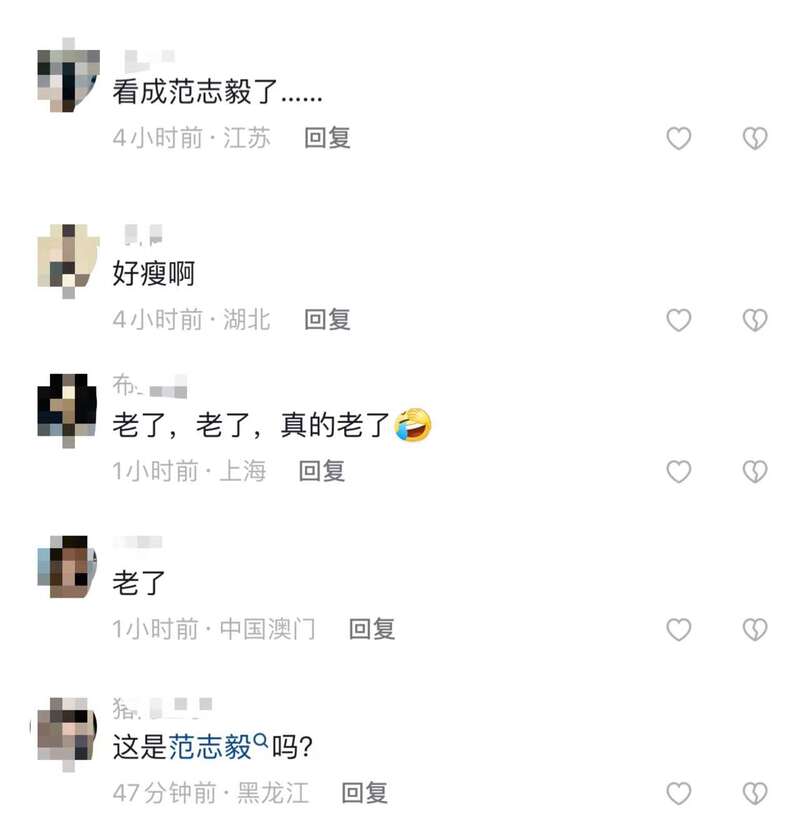Like the comment "这是范志毅吗?"
Viewport: 800px width, 836px height.
[x=679, y=794]
